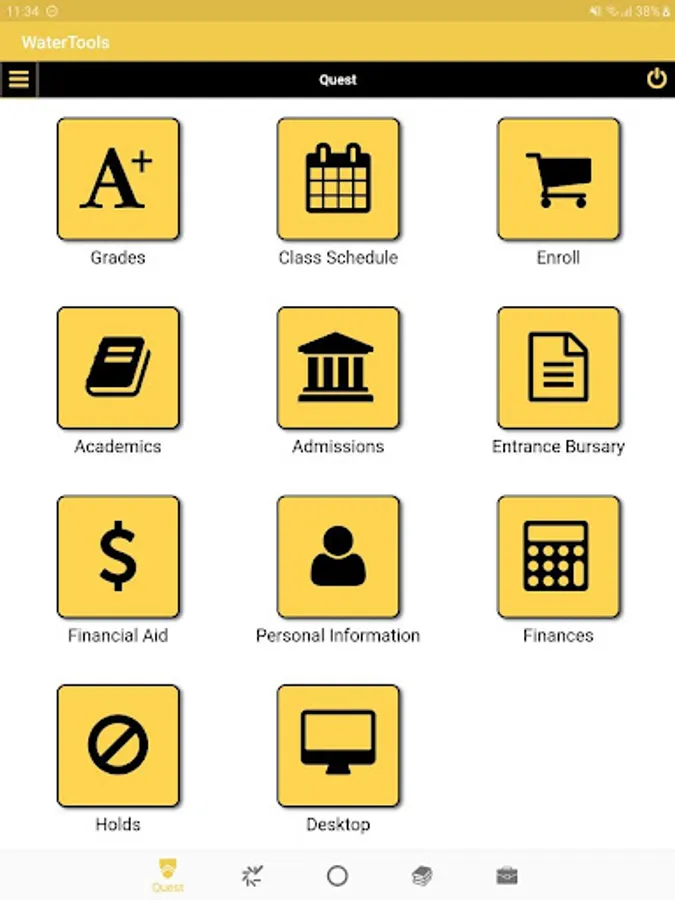The height and width of the screenshot is (900, 675).
Task: Select the Quest tab in bottom bar
Action: click(168, 876)
